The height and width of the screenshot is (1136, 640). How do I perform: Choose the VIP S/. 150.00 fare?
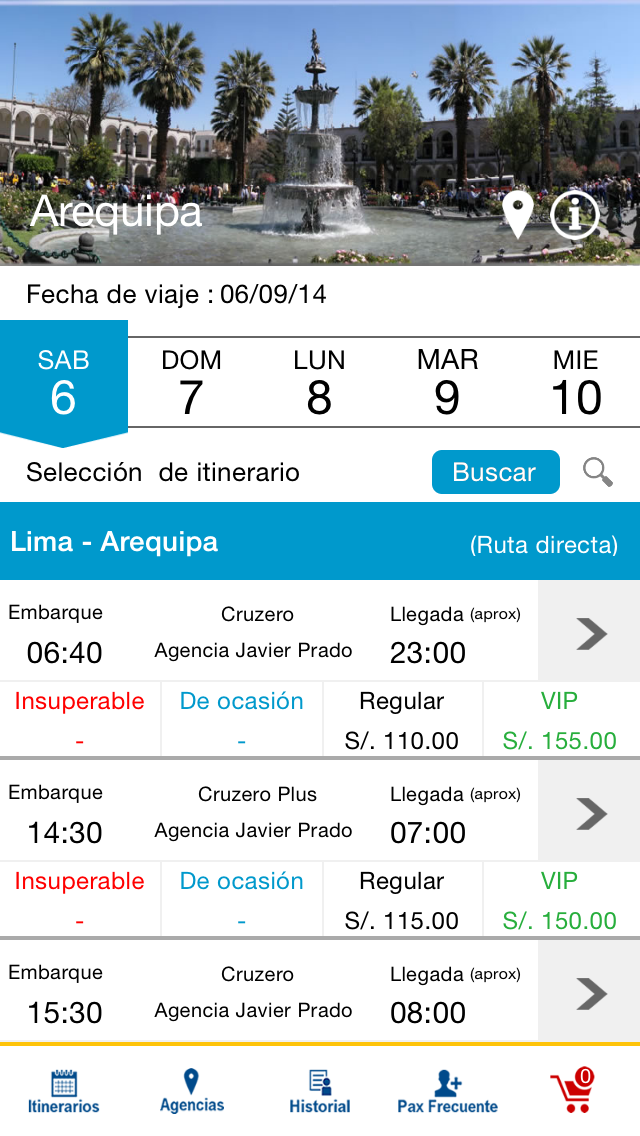560,902
